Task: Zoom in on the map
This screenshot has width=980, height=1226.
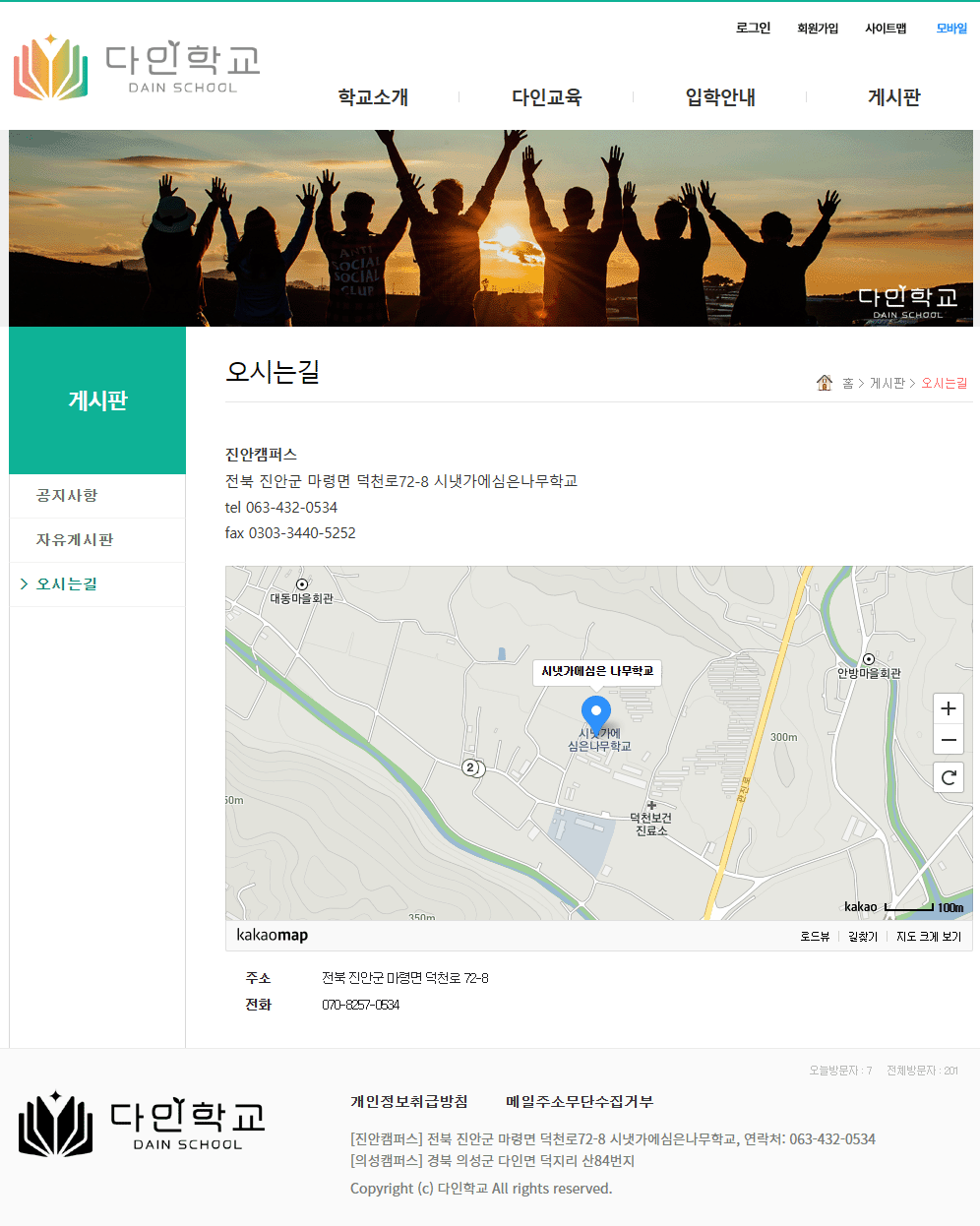Action: click(x=949, y=708)
